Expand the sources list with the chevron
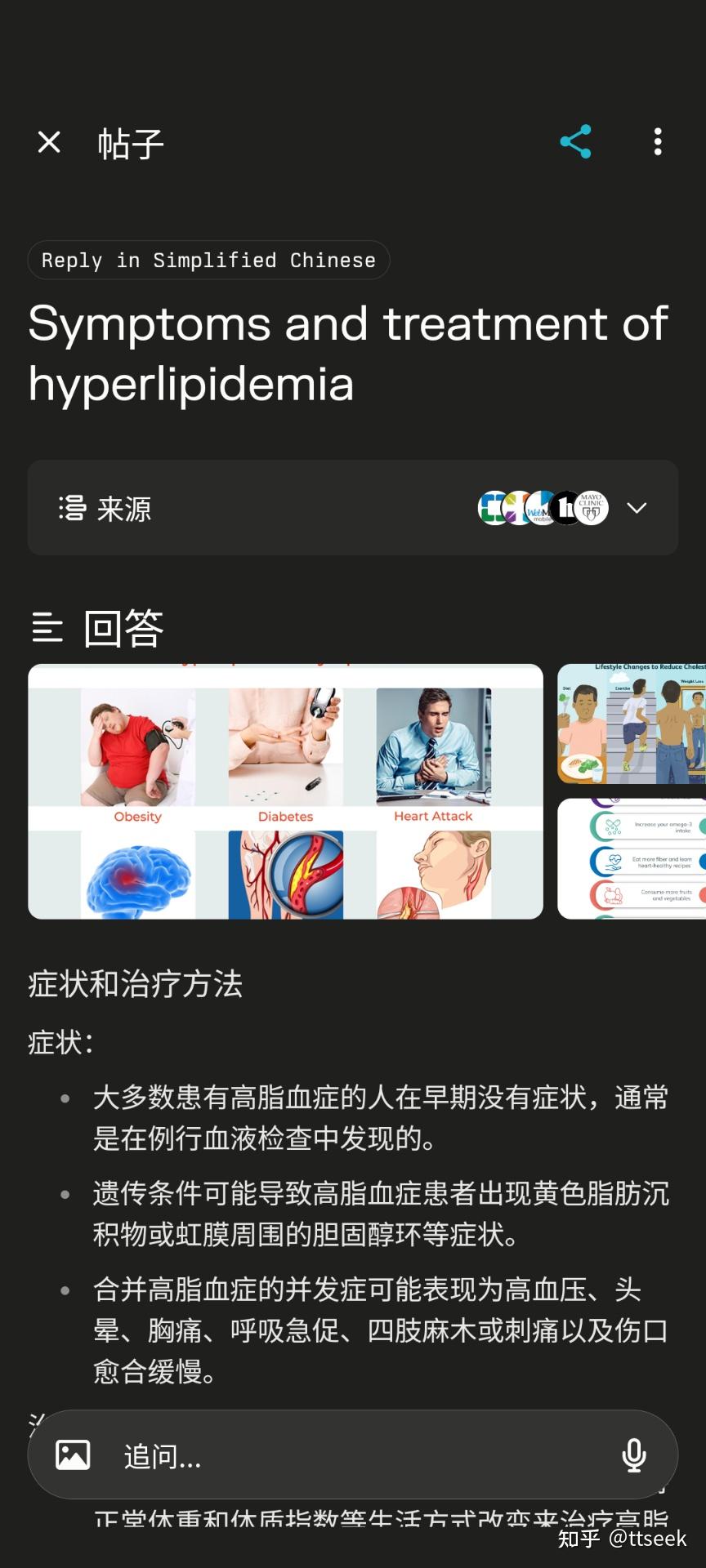This screenshot has width=706, height=1568. [x=636, y=508]
